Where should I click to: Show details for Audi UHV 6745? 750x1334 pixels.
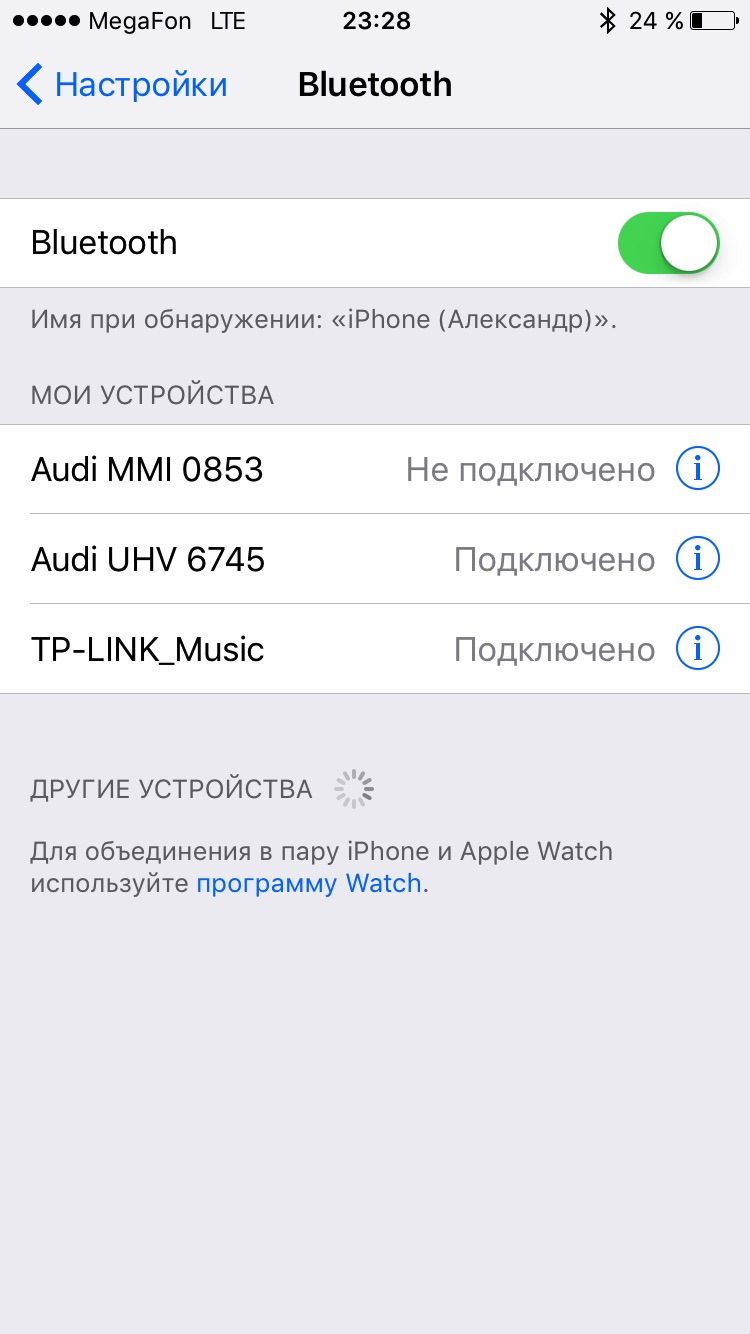697,559
